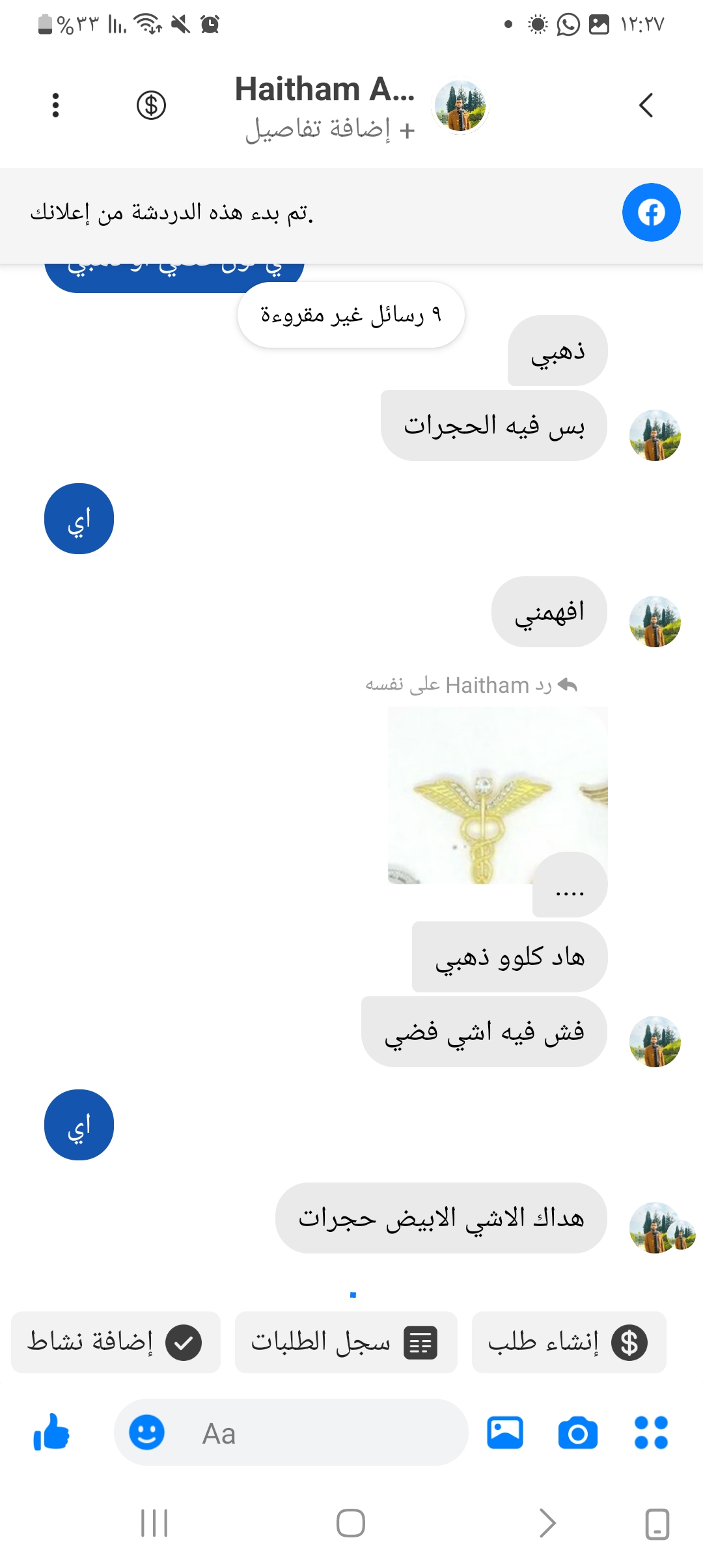The height and width of the screenshot is (1568, 703).
Task: Open system recent apps
Action: (154, 1523)
